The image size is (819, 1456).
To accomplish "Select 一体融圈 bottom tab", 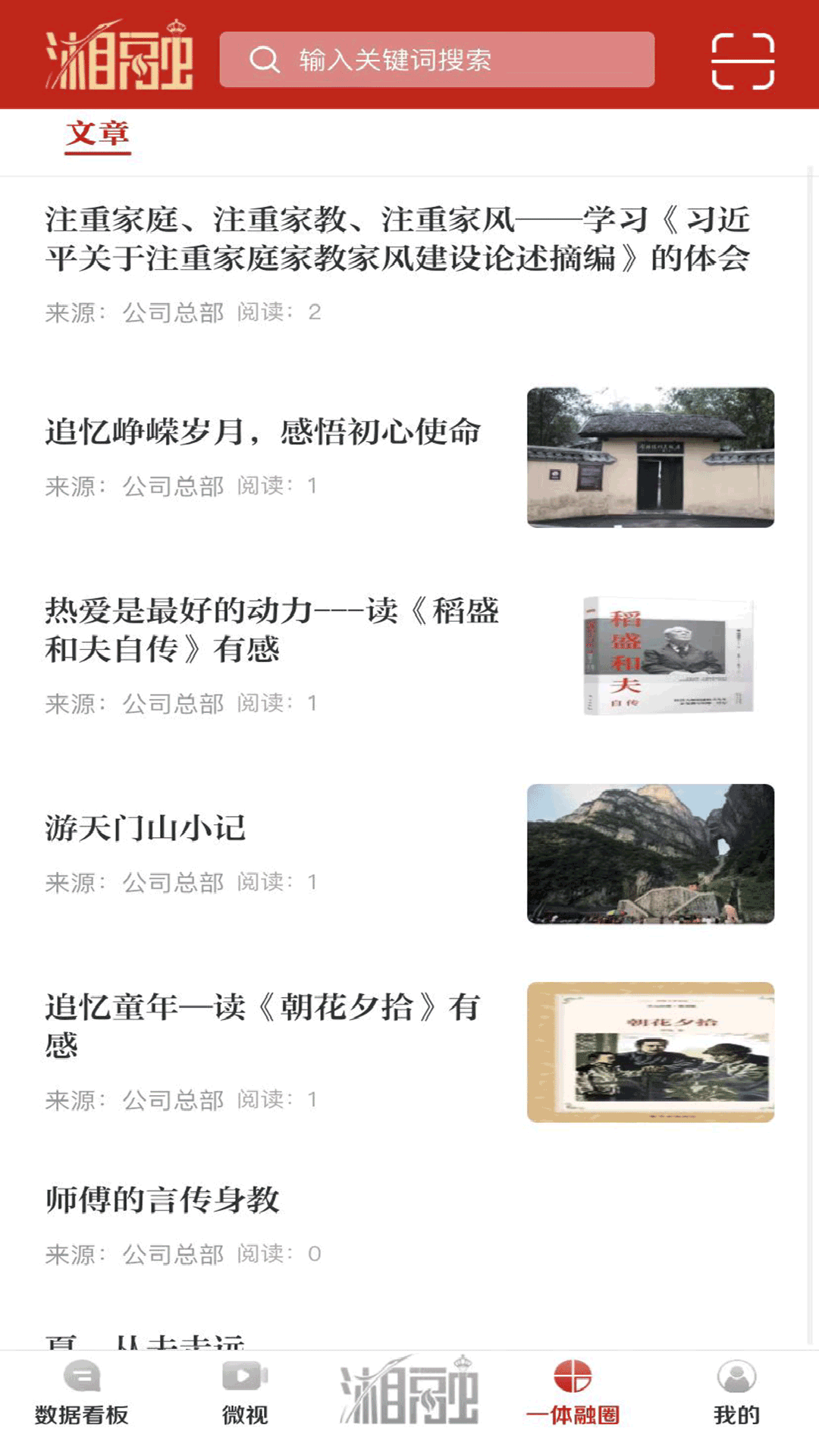I will [573, 1392].
